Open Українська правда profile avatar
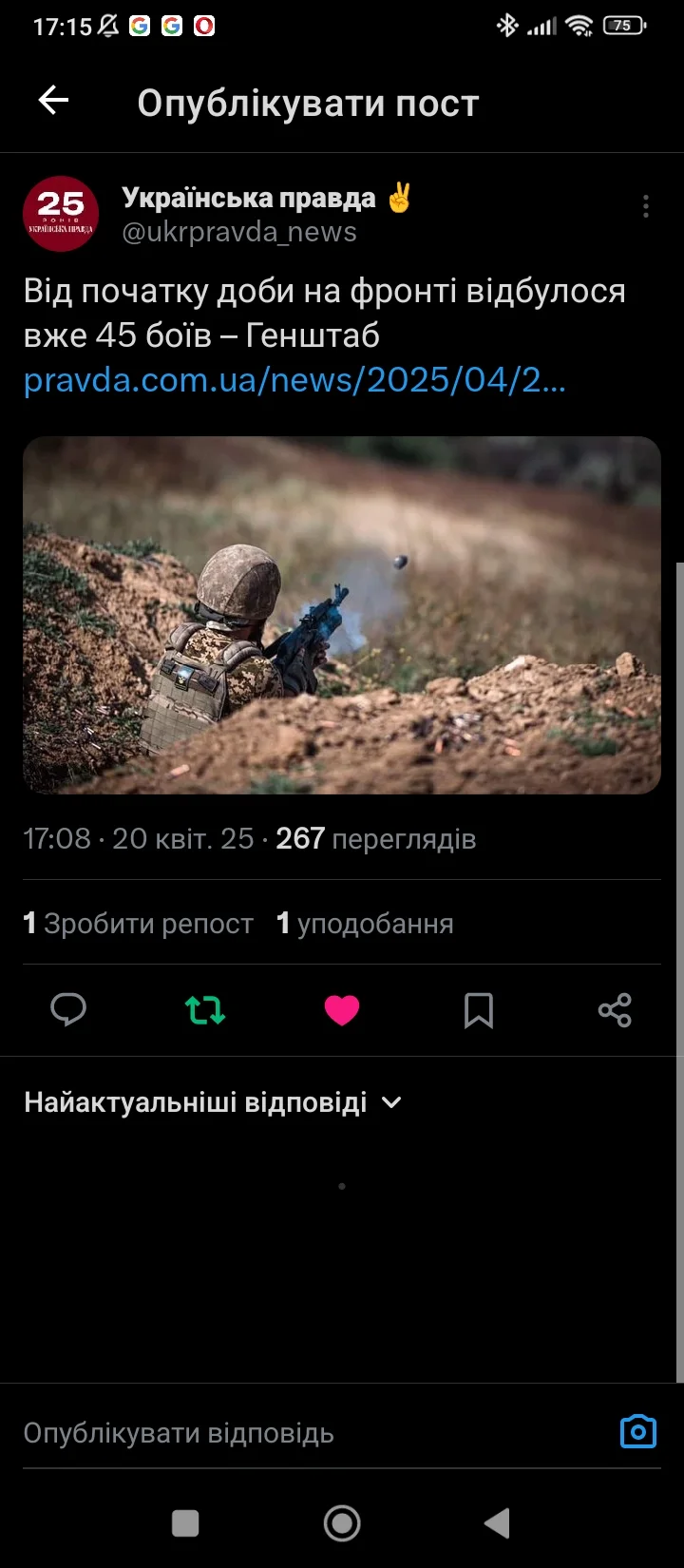 61,214
